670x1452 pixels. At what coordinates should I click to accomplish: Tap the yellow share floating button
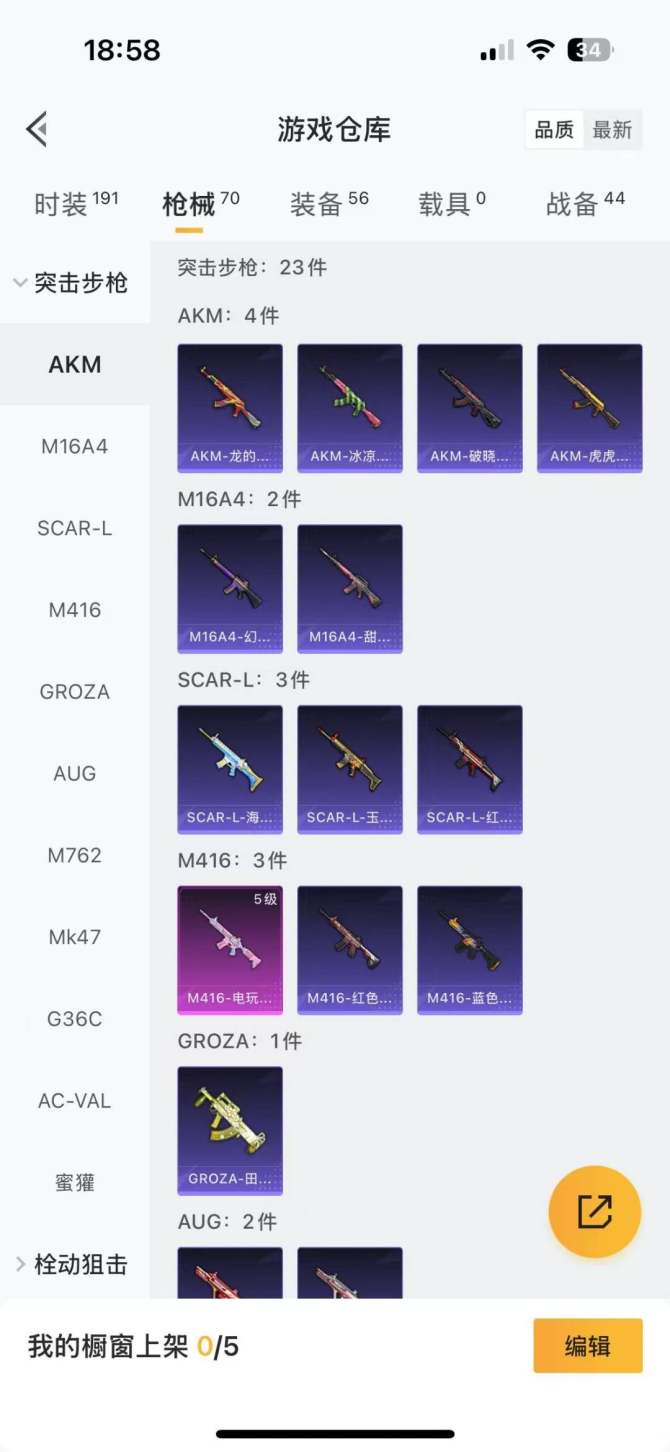pyautogui.click(x=594, y=1211)
